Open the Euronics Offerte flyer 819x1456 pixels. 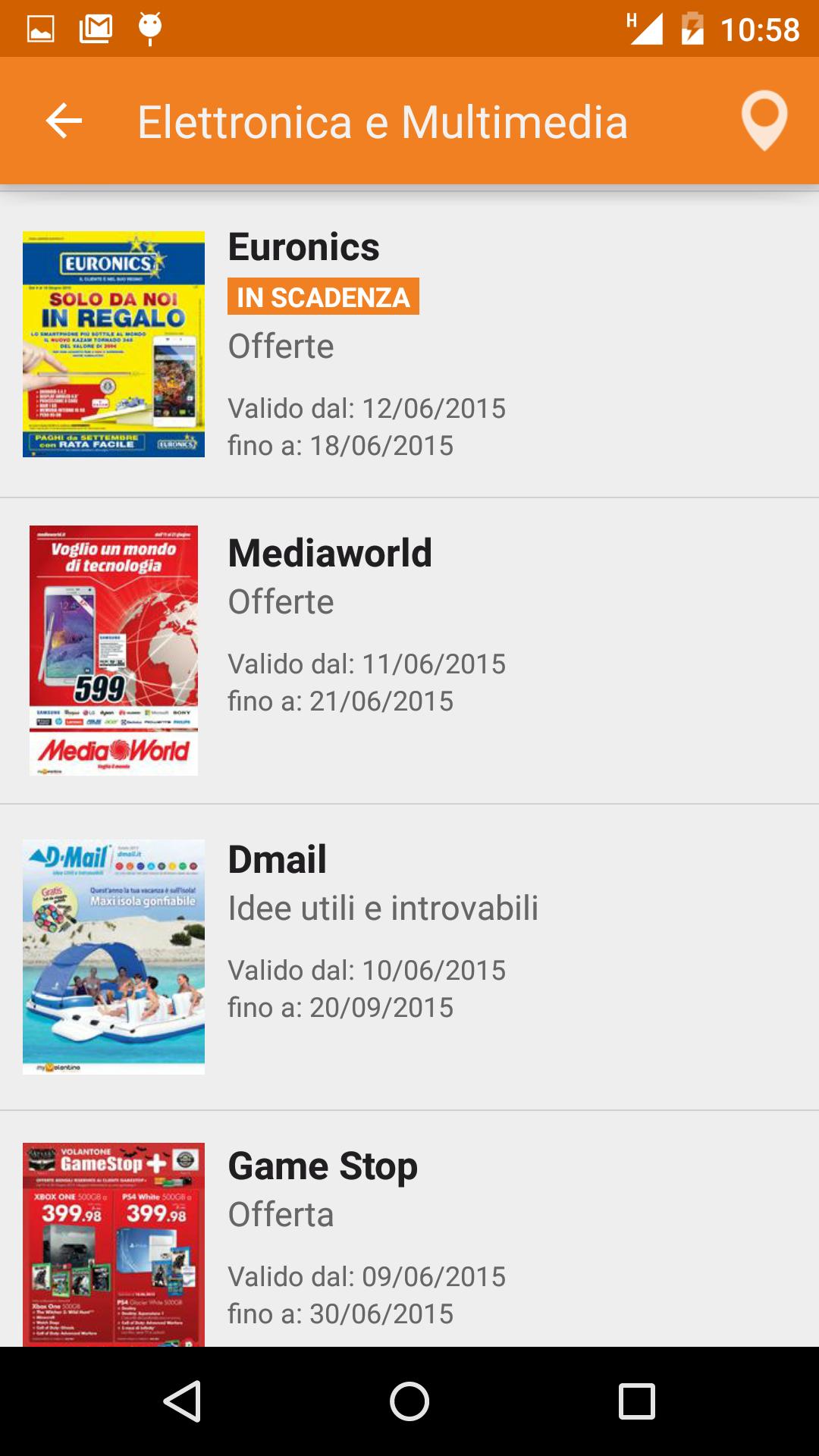tap(409, 345)
